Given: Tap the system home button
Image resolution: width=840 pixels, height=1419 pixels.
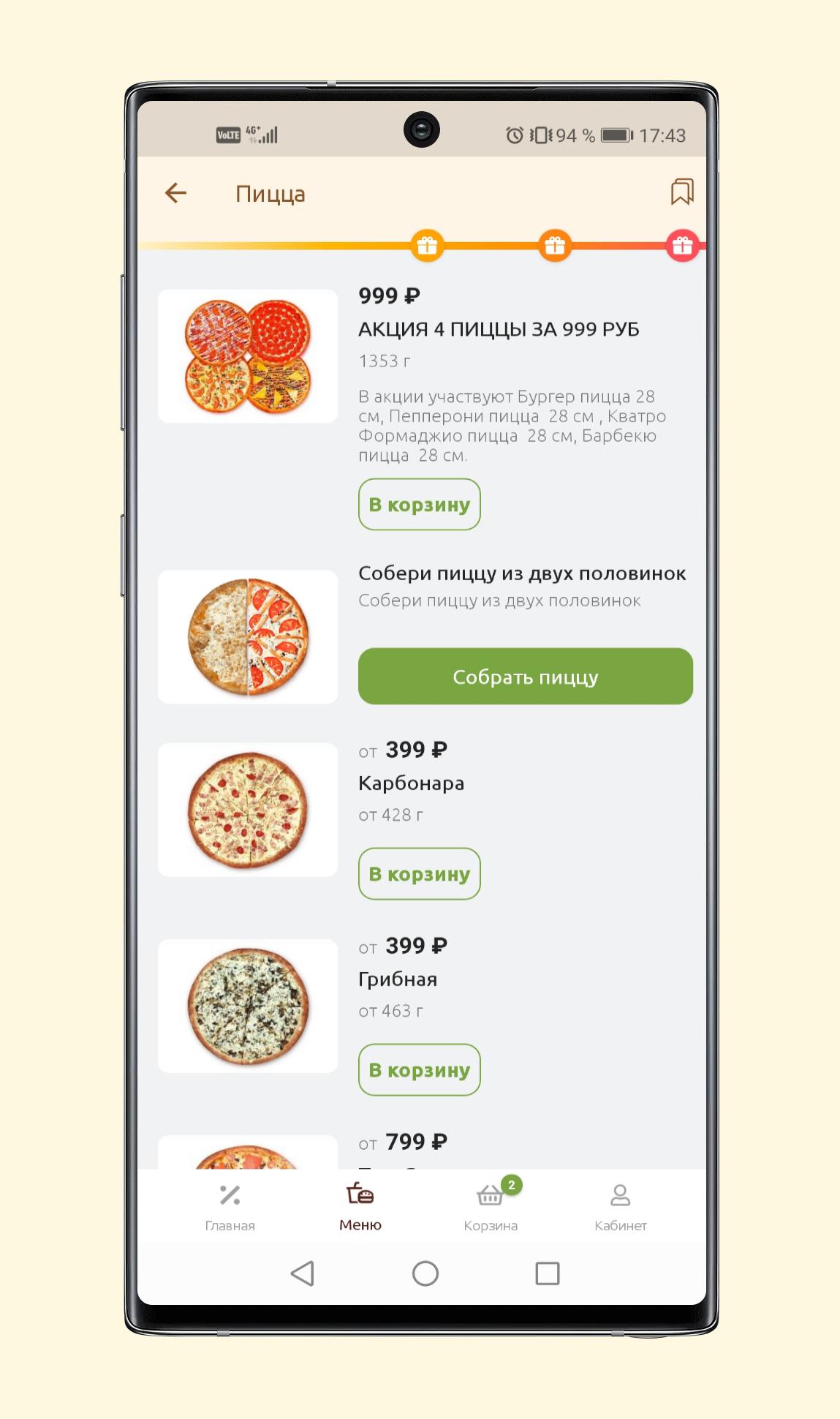Looking at the screenshot, I should 425,1273.
